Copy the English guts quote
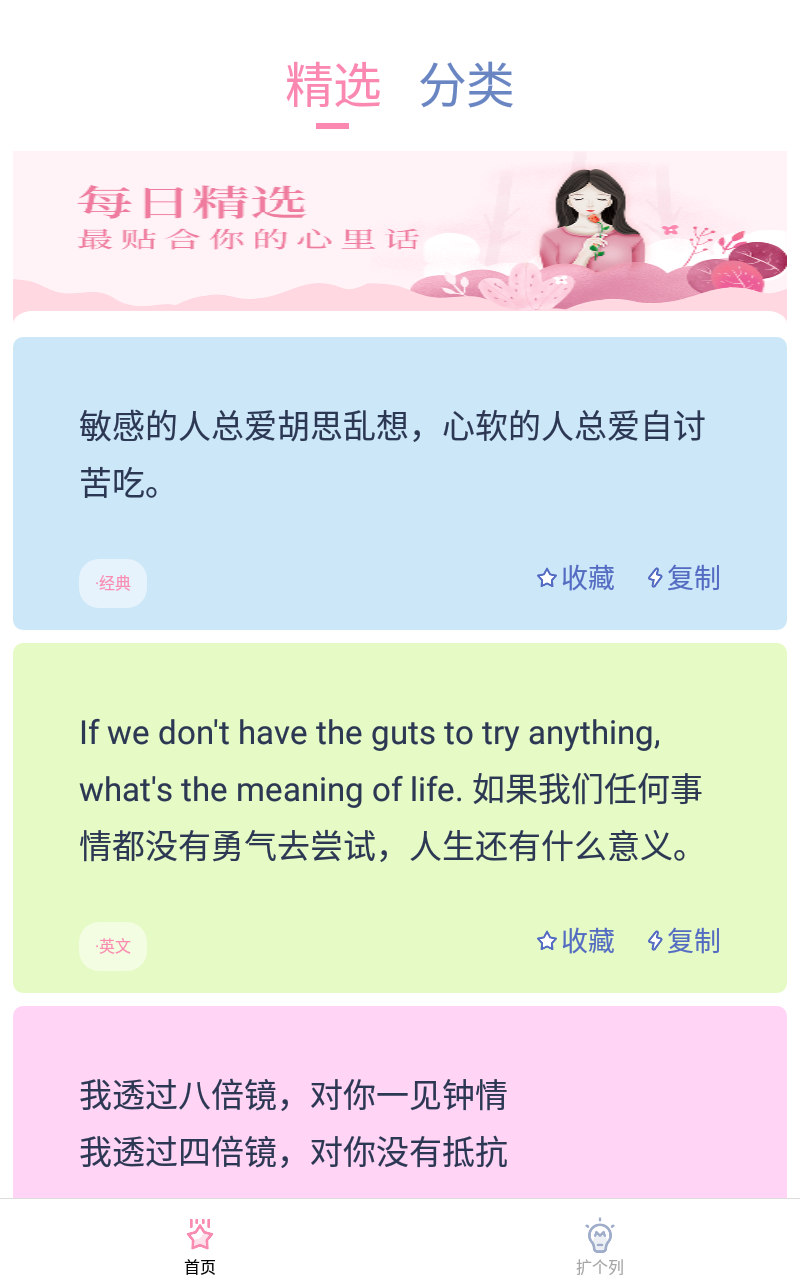The width and height of the screenshot is (800, 1280). [684, 941]
